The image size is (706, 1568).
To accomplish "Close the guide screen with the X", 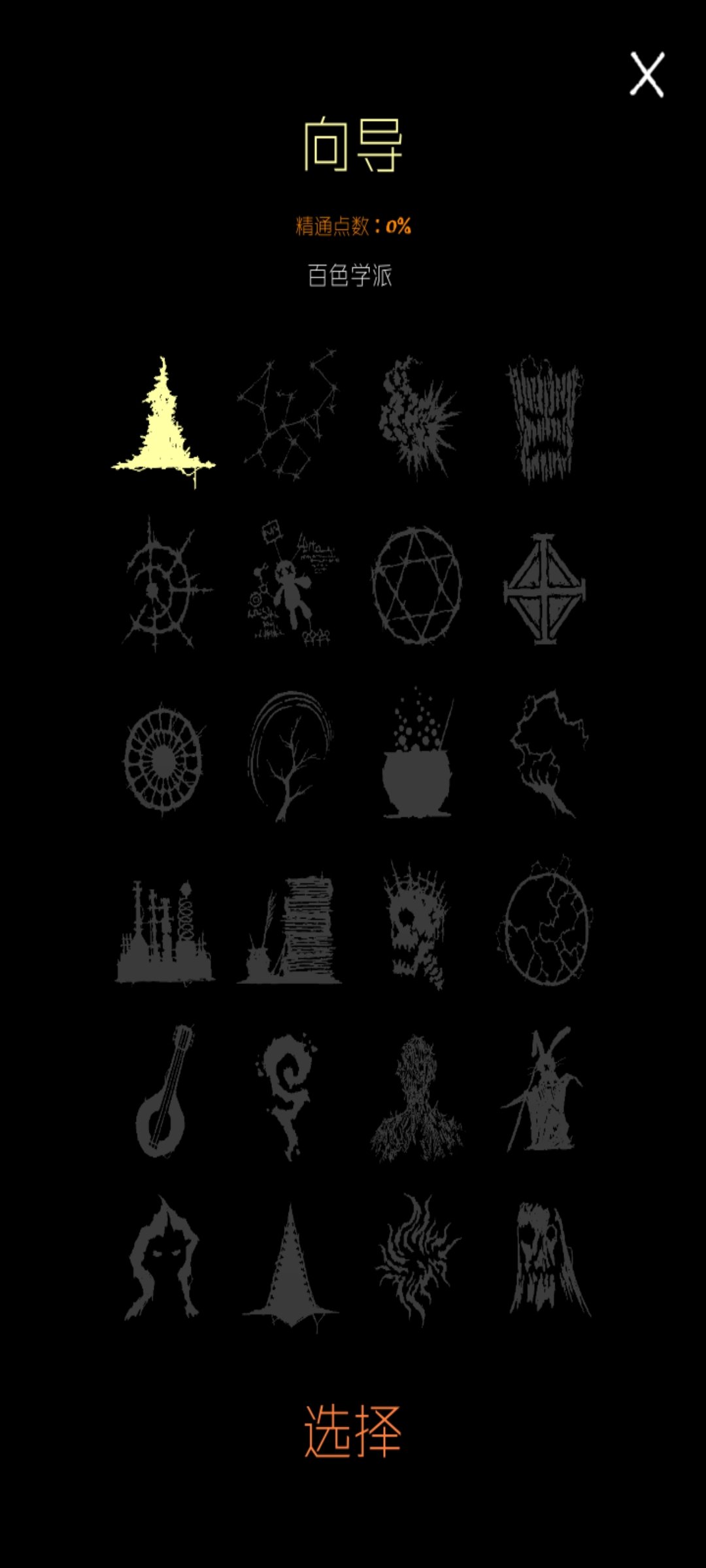I will pyautogui.click(x=647, y=74).
